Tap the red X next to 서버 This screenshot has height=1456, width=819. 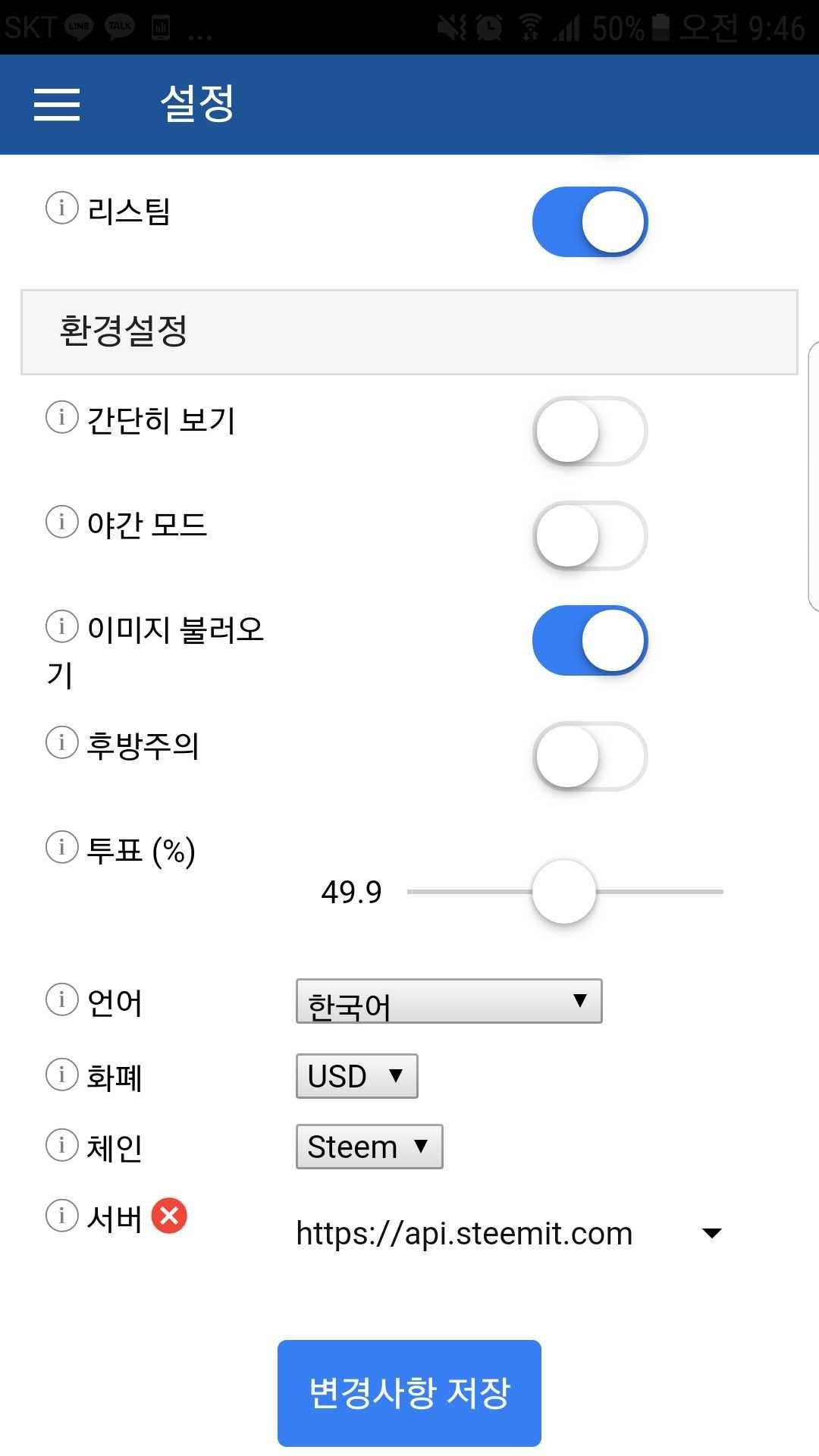[169, 1216]
